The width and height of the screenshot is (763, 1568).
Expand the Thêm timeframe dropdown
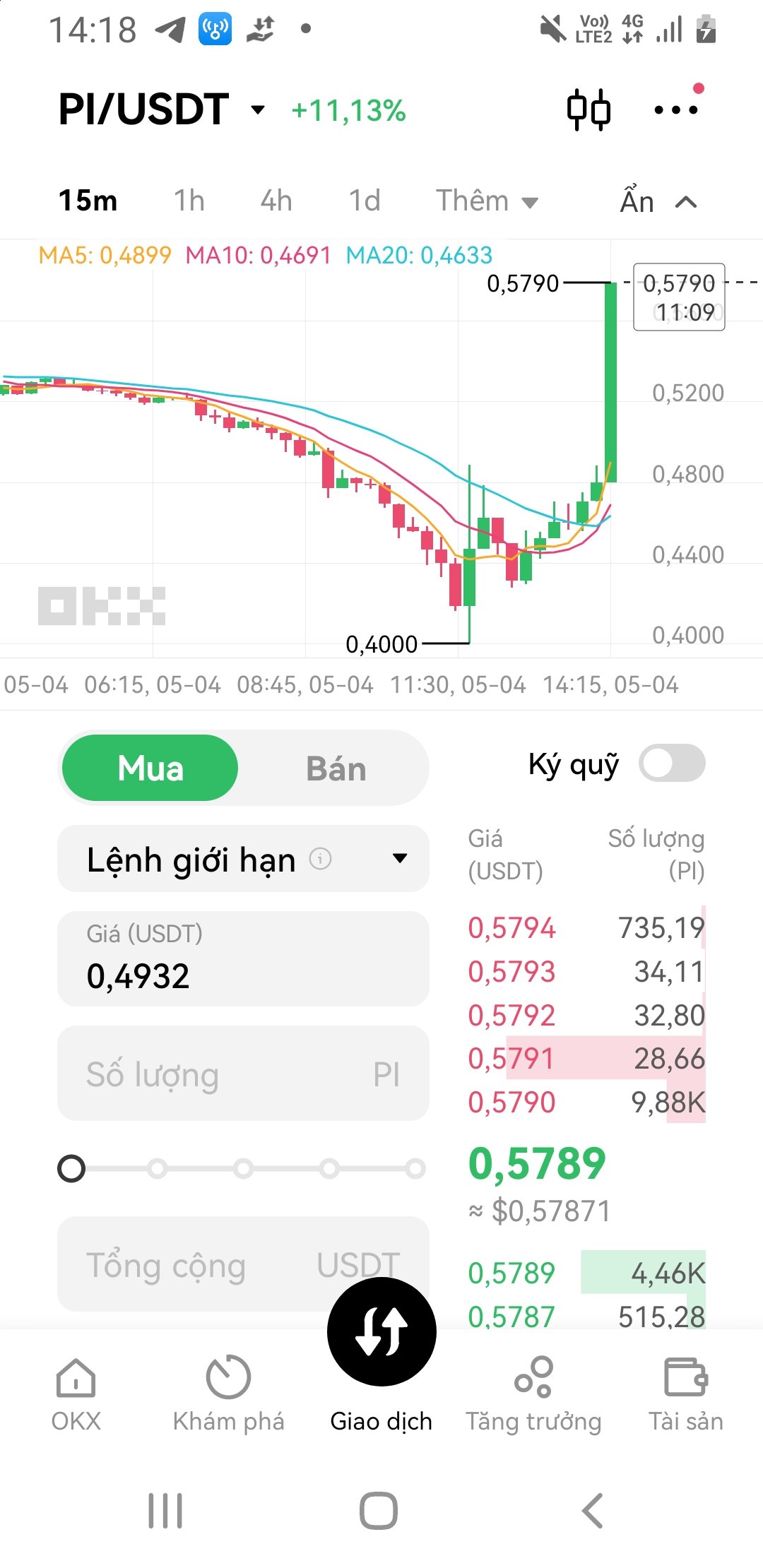click(x=487, y=201)
